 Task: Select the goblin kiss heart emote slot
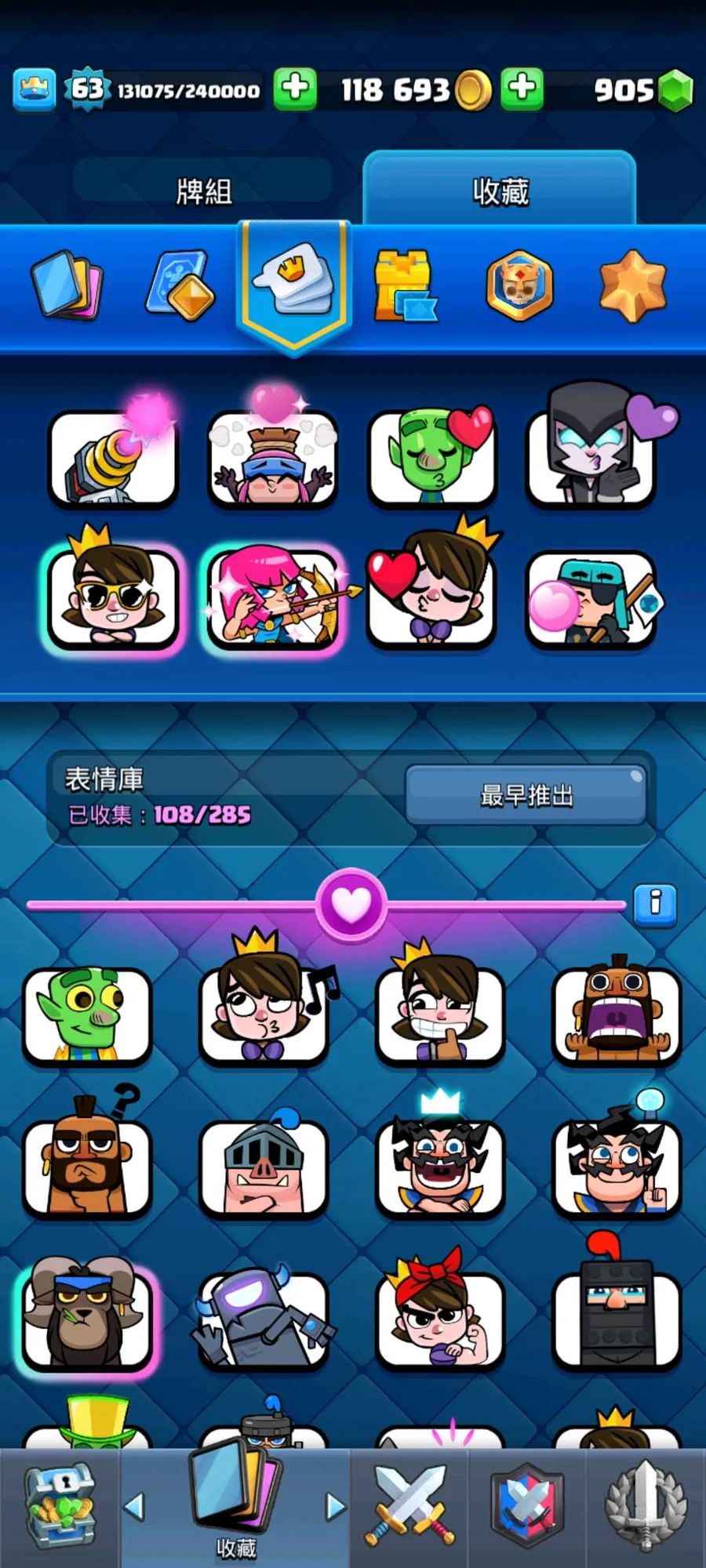(432, 457)
